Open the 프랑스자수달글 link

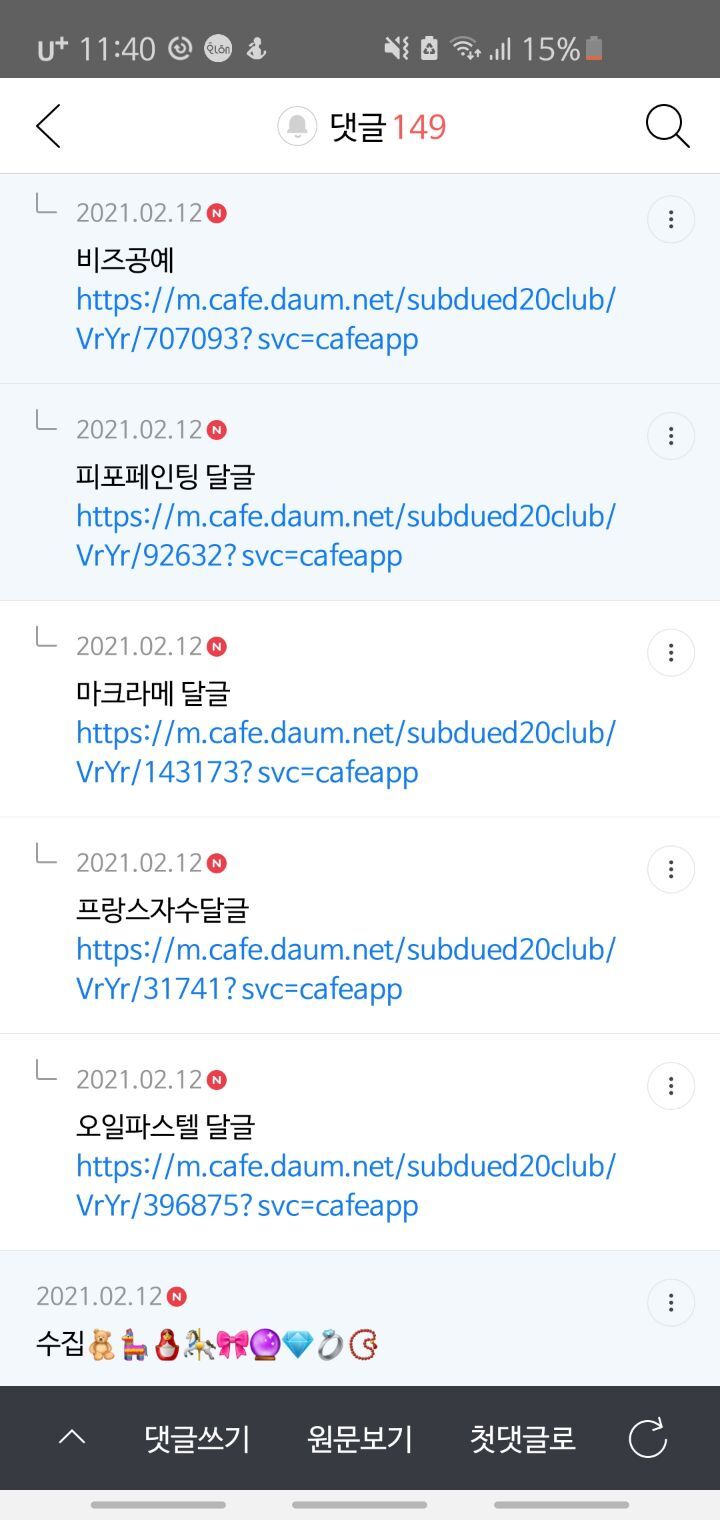[345, 969]
